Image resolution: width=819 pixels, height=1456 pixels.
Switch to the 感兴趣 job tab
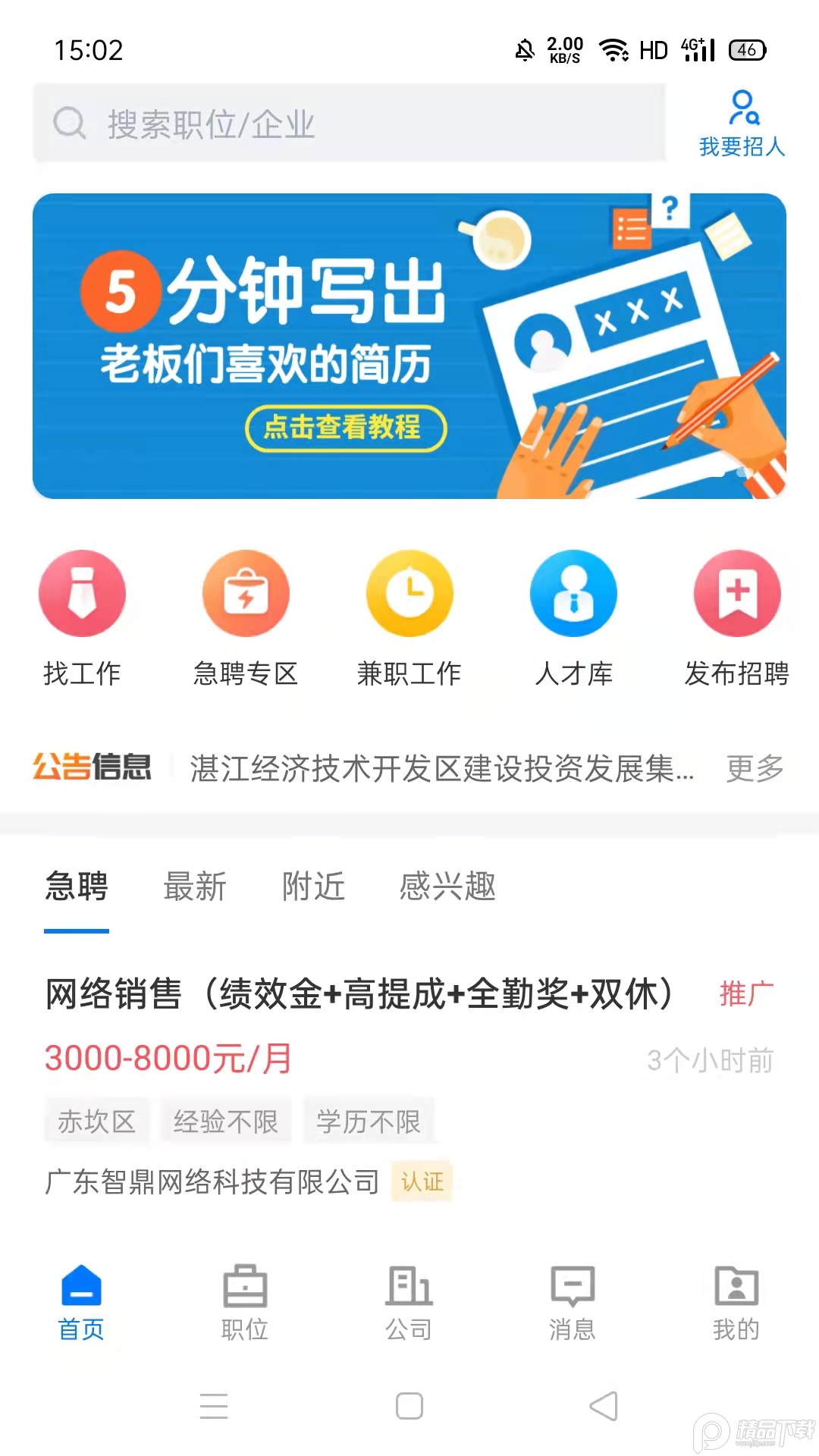(447, 886)
